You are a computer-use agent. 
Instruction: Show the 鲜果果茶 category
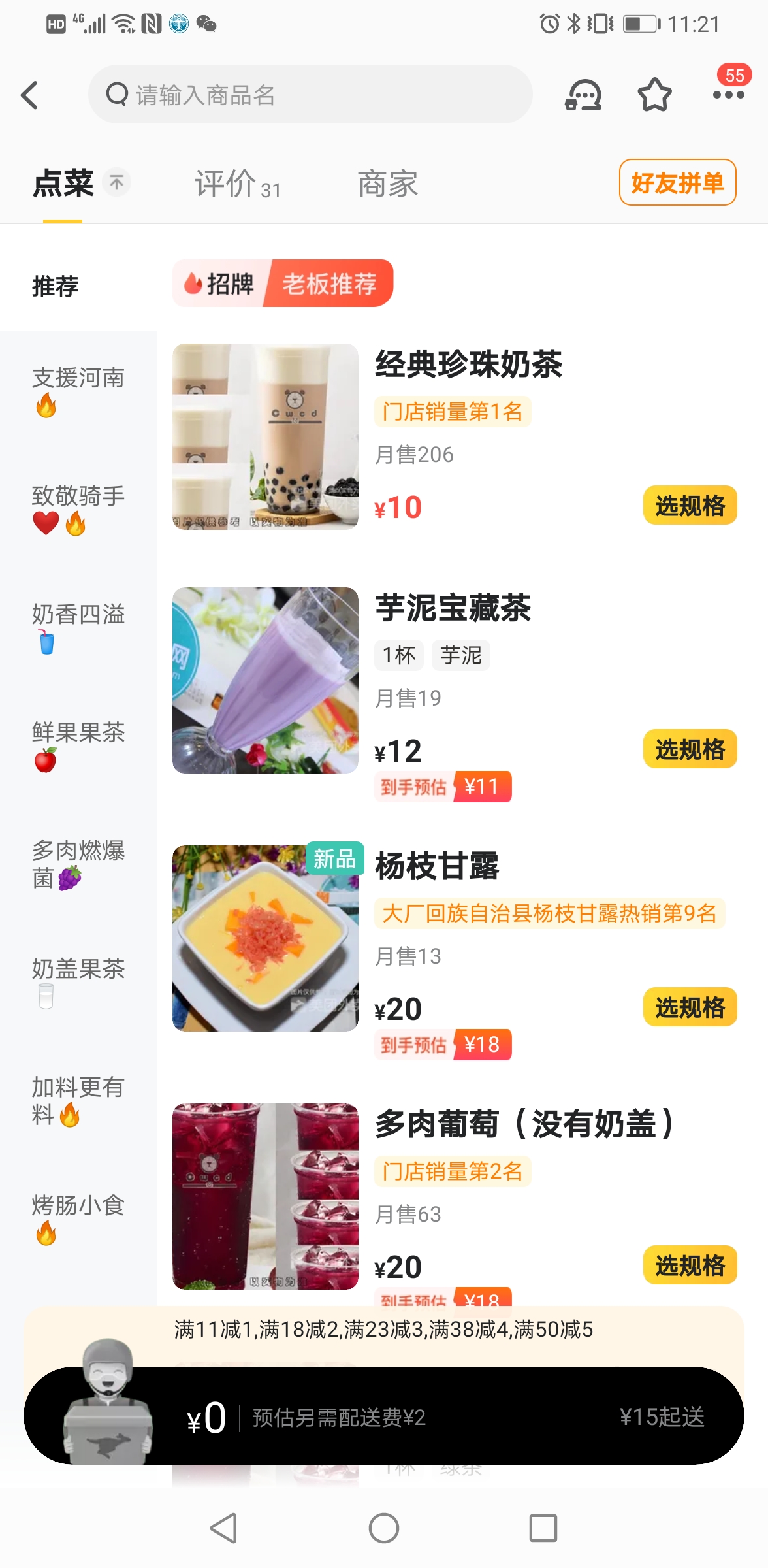[78, 745]
